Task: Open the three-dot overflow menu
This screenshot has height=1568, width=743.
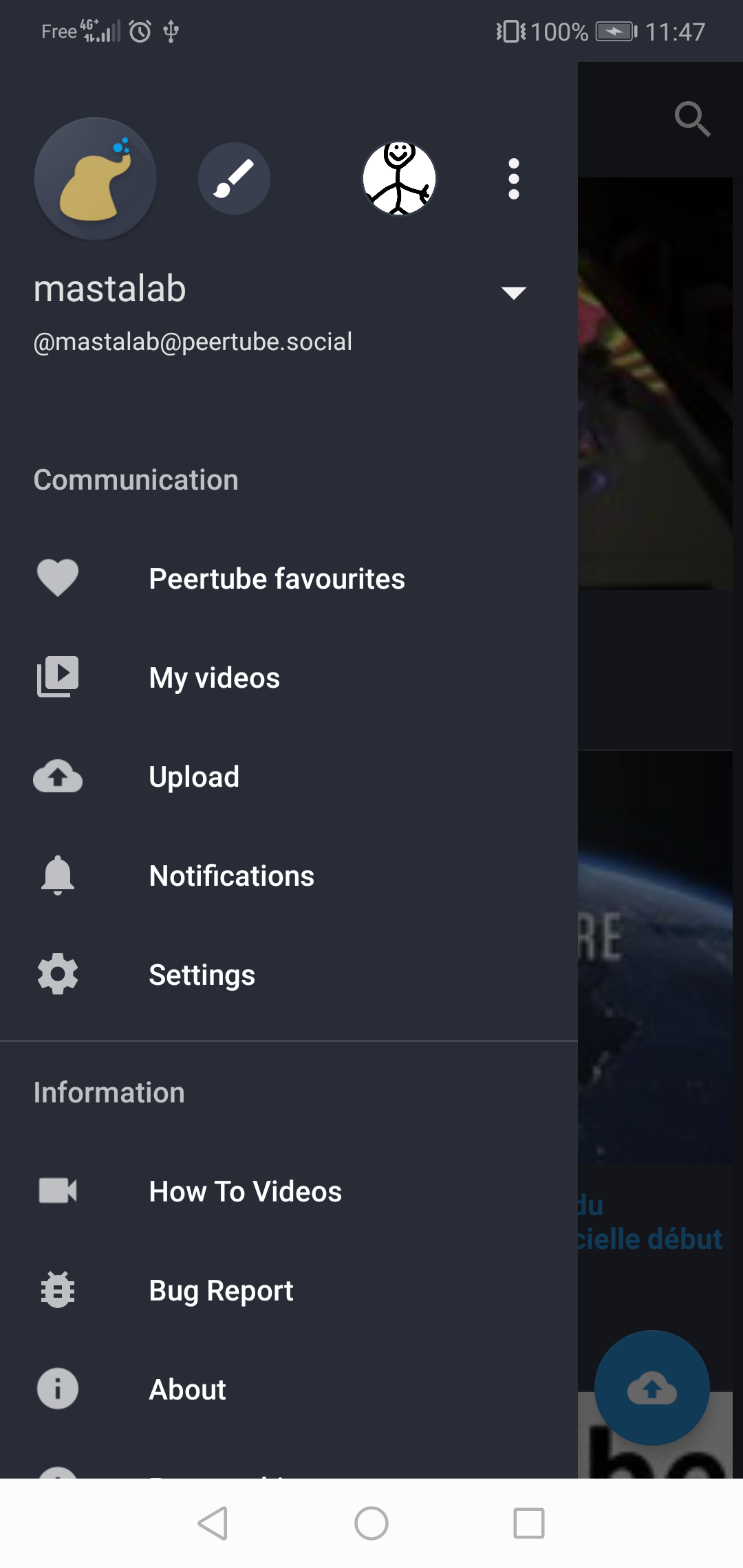Action: pos(513,179)
